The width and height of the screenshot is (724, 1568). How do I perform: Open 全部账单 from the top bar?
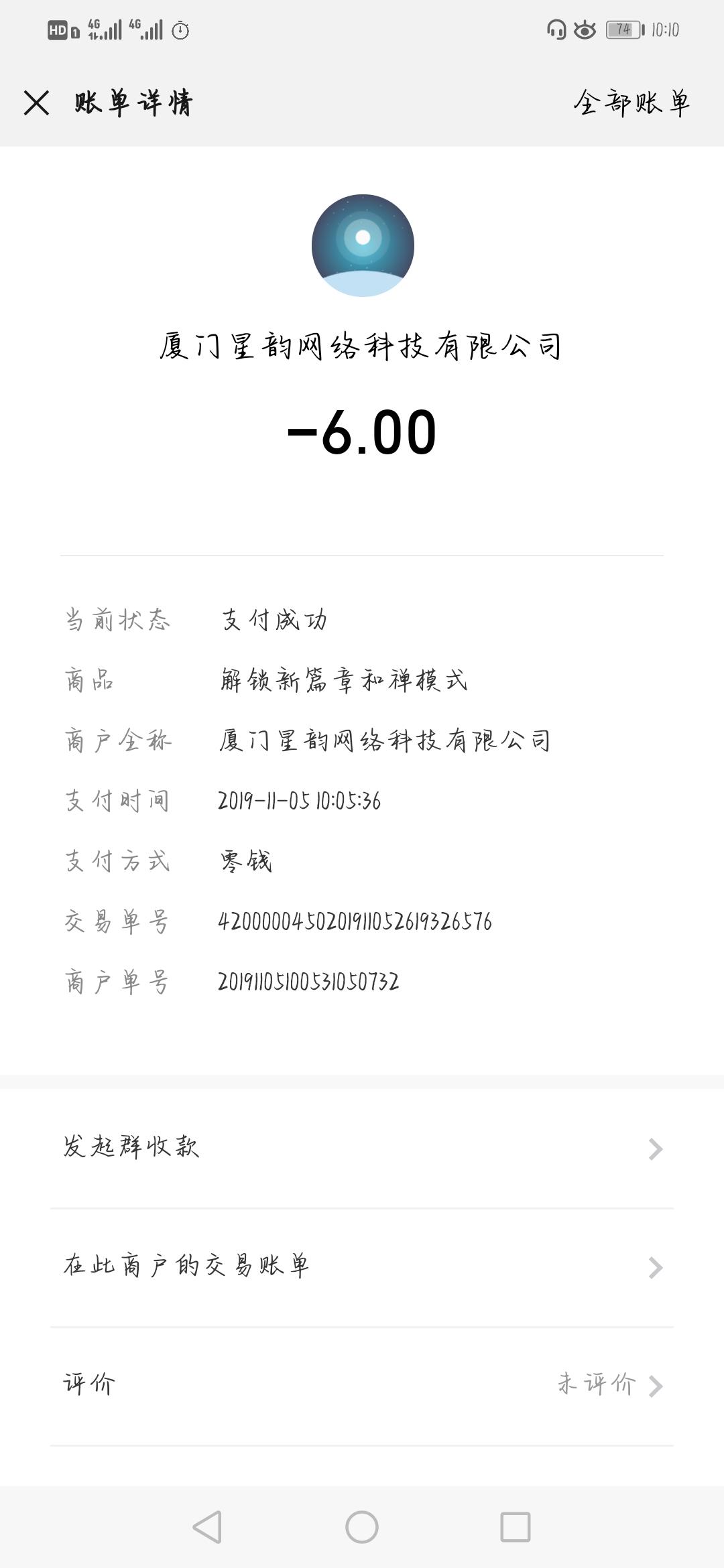pyautogui.click(x=631, y=103)
